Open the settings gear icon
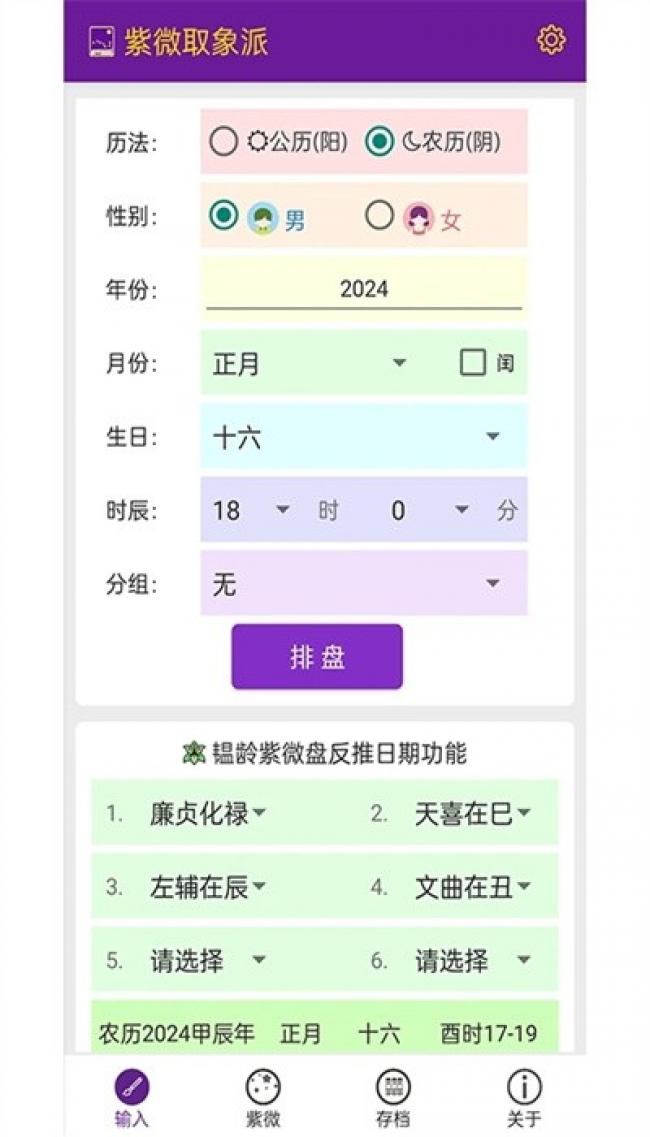Viewport: 650px width, 1137px height. pos(551,41)
